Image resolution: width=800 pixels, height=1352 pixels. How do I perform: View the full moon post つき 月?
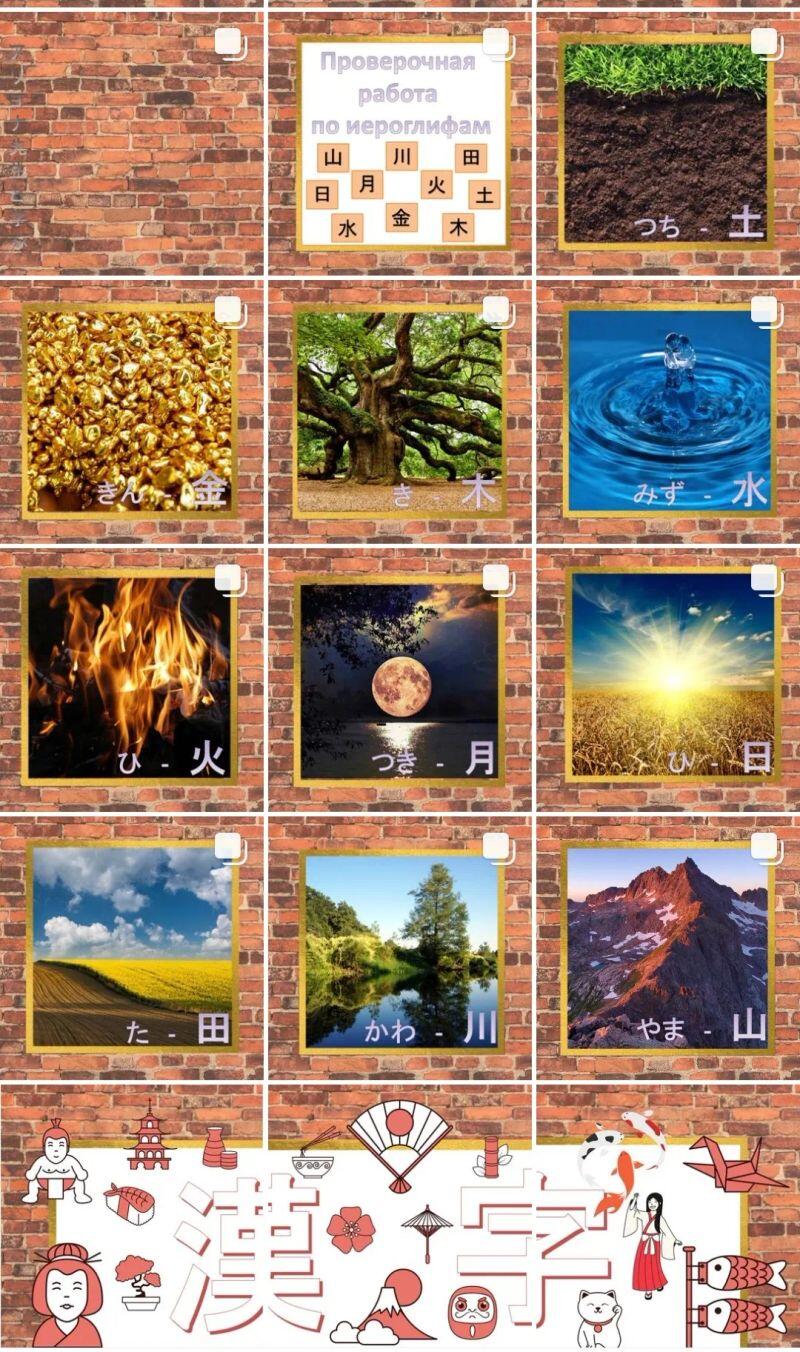400,679
